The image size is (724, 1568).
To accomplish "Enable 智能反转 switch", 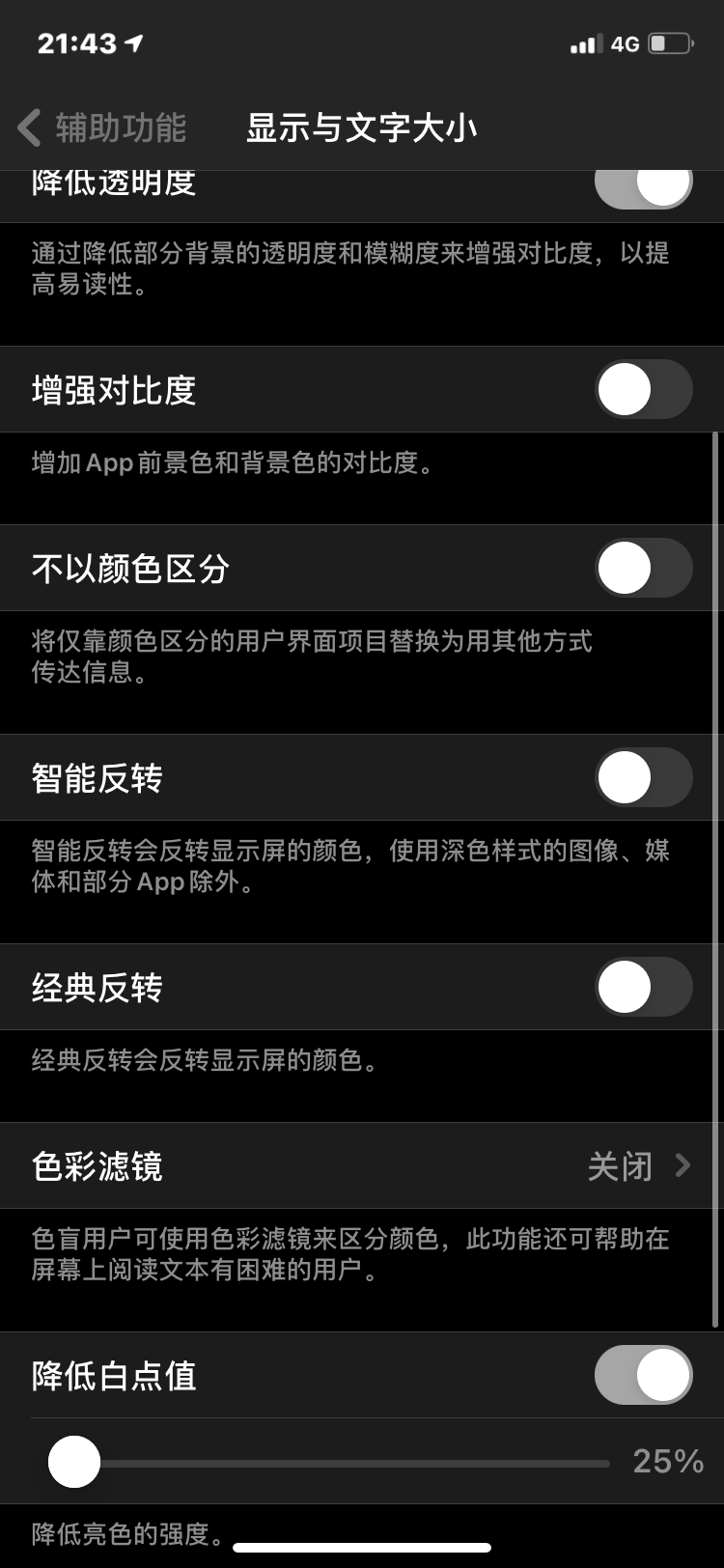I will pyautogui.click(x=644, y=778).
